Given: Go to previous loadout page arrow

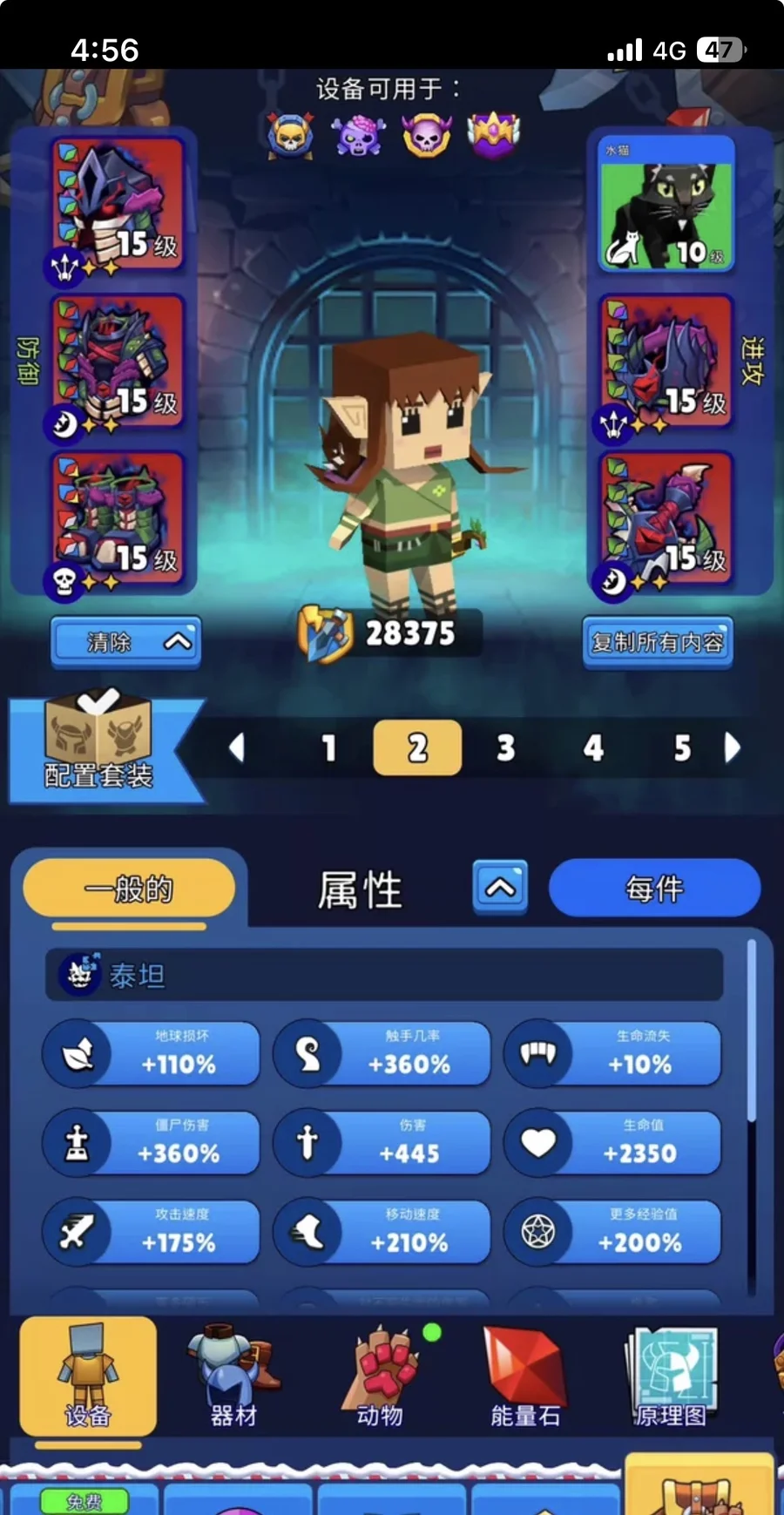Looking at the screenshot, I should 237,747.
